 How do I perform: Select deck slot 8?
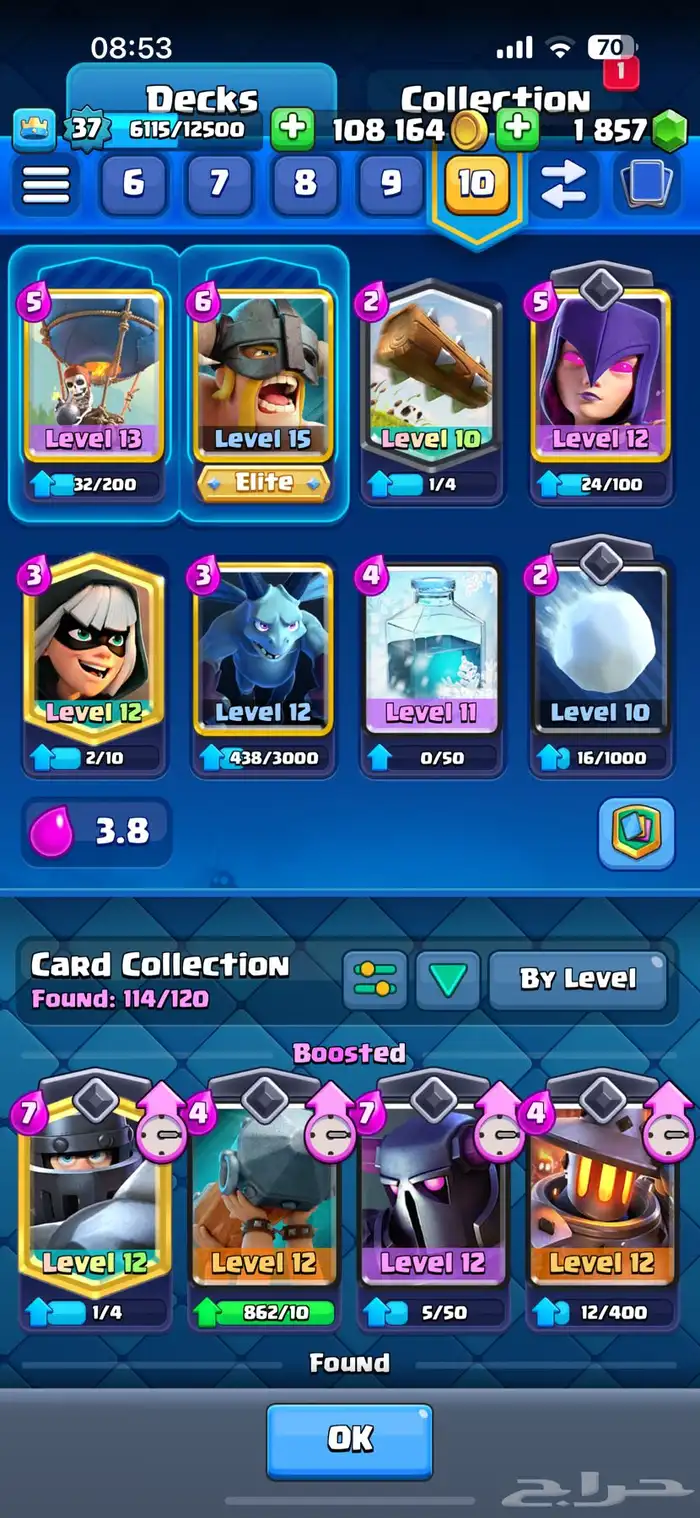click(x=305, y=183)
